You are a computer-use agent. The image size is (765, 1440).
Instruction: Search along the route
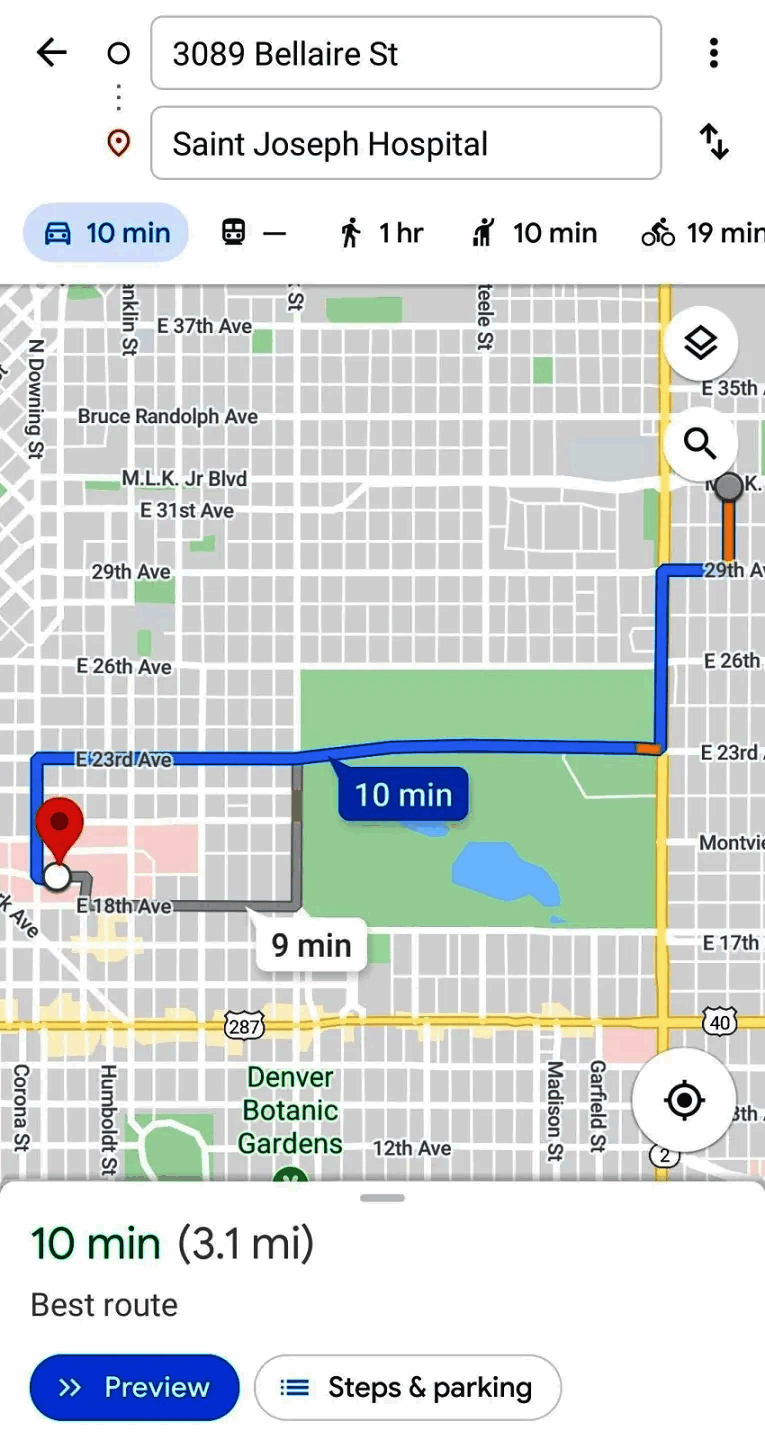click(x=700, y=441)
